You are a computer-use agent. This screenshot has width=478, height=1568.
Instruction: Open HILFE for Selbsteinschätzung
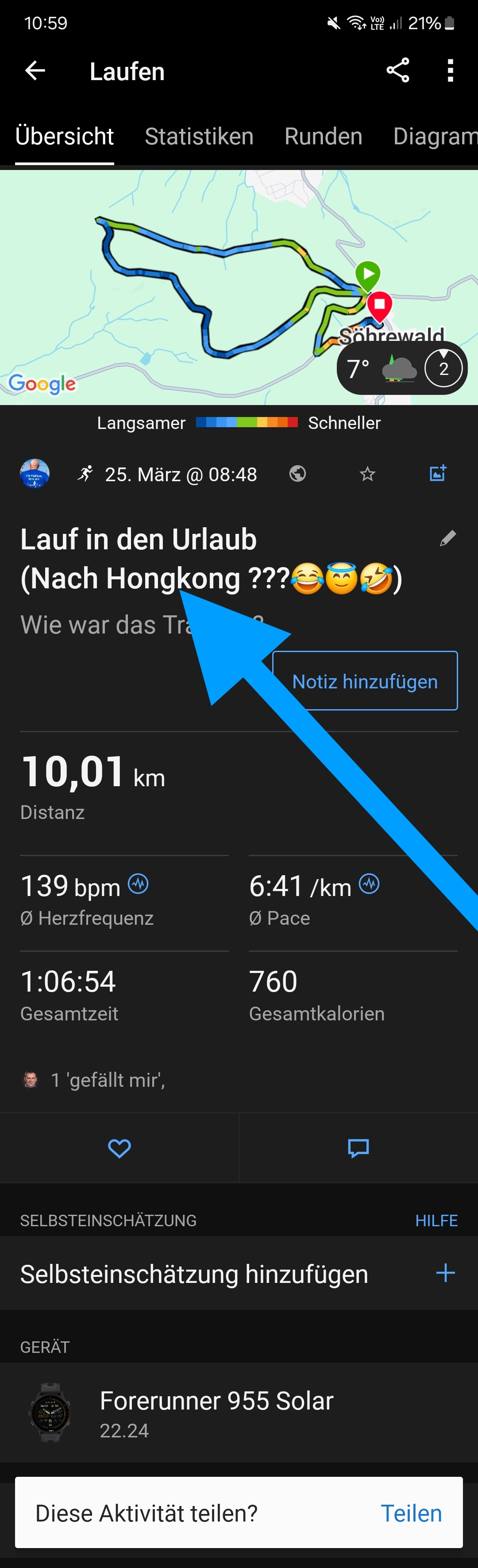pos(436,1220)
